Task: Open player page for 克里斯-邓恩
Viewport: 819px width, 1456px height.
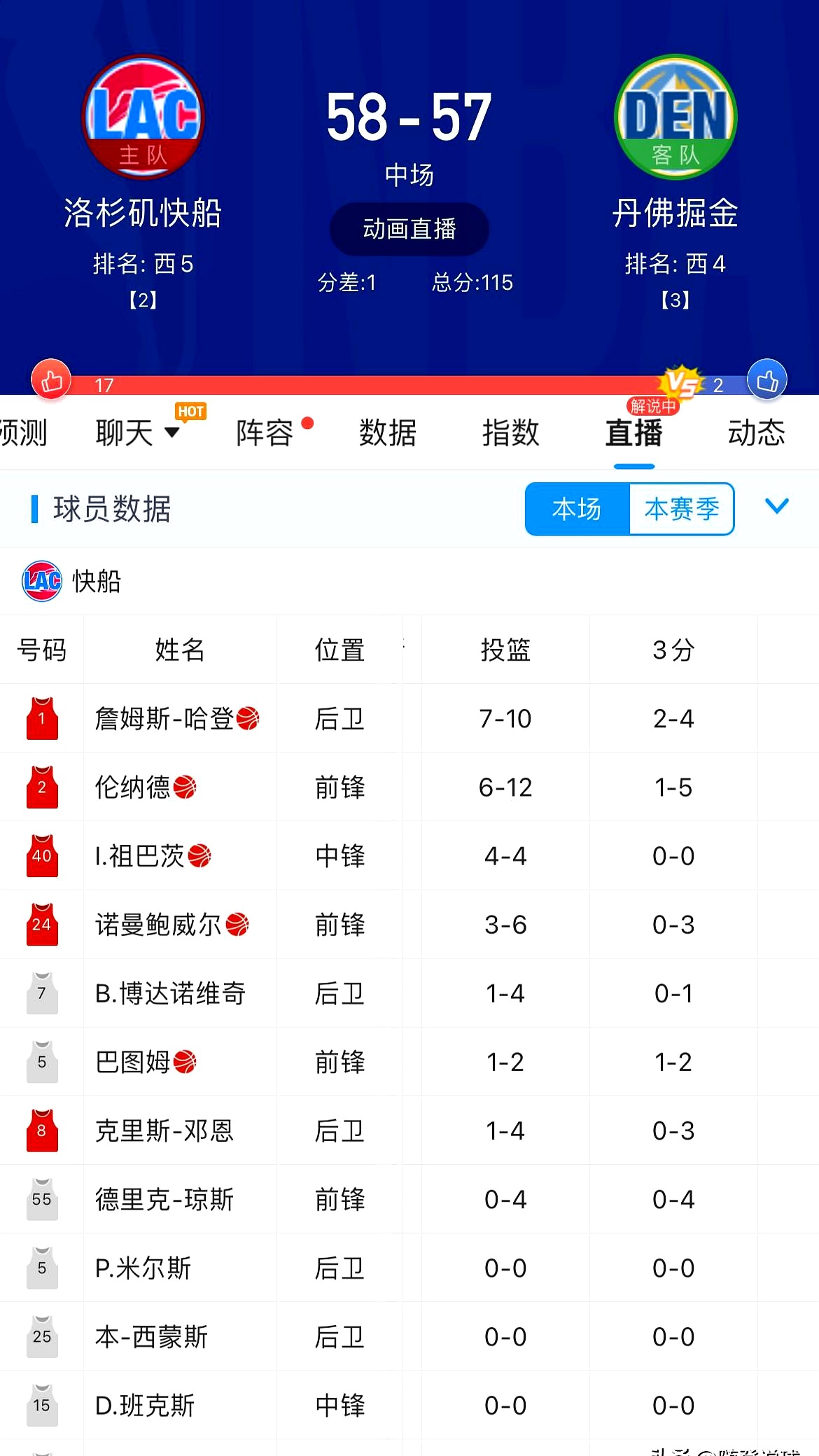Action: 164,1130
